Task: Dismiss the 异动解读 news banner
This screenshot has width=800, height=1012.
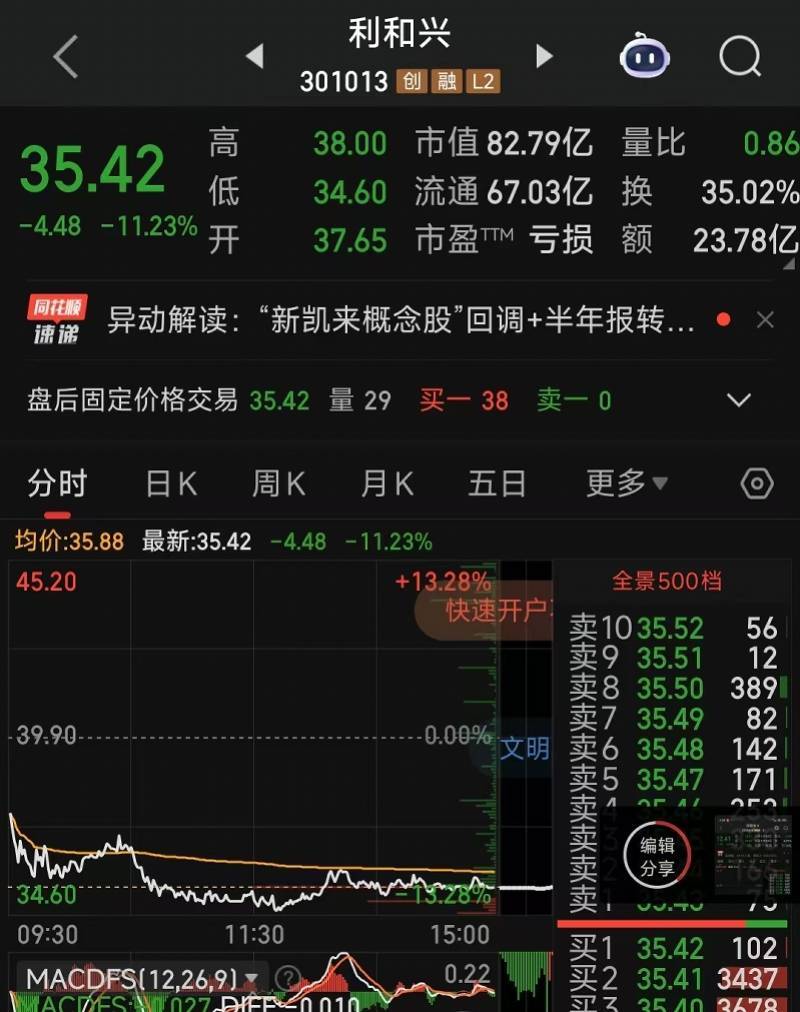Action: [x=765, y=320]
